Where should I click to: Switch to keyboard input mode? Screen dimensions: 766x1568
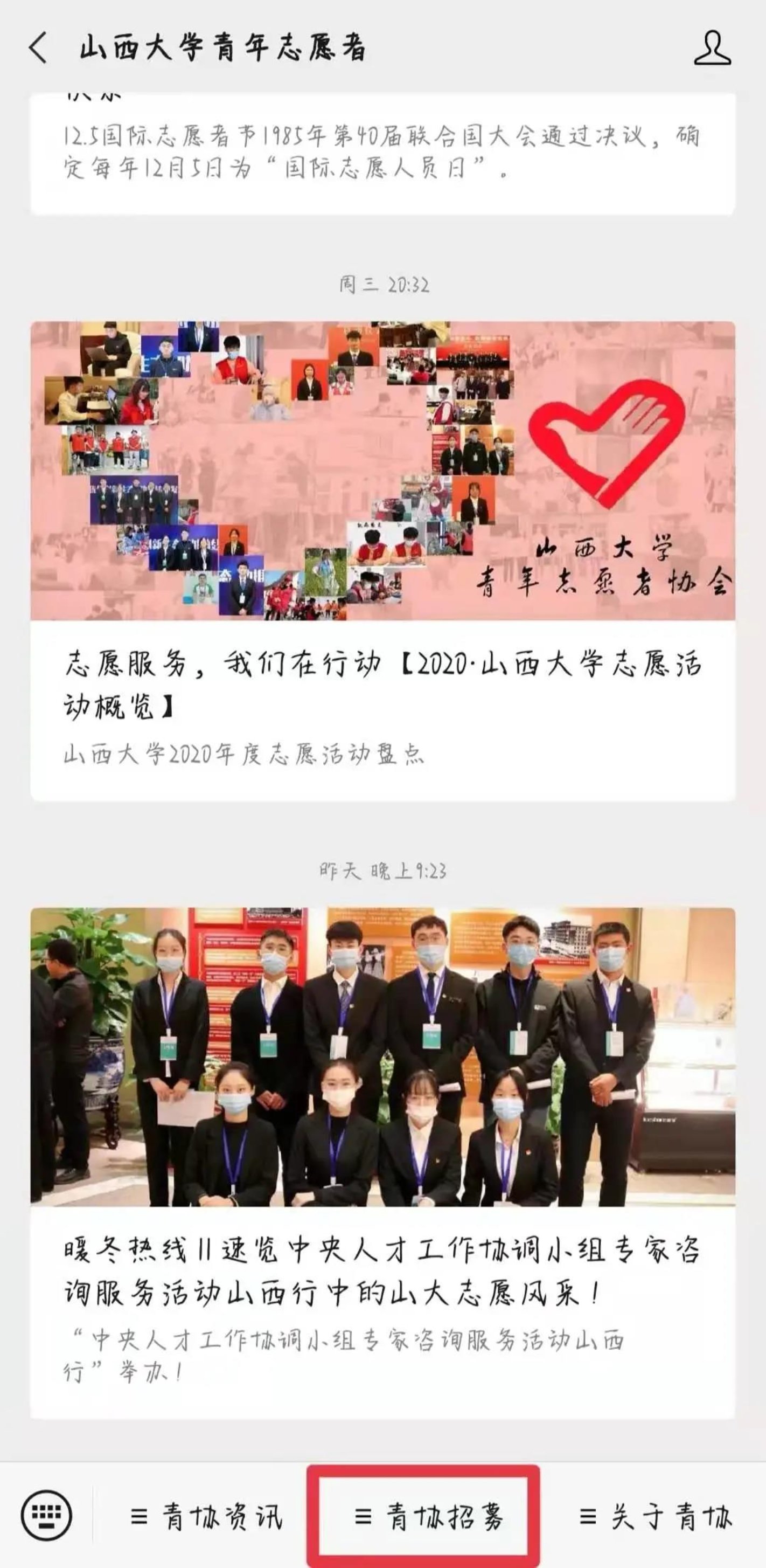click(47, 1515)
